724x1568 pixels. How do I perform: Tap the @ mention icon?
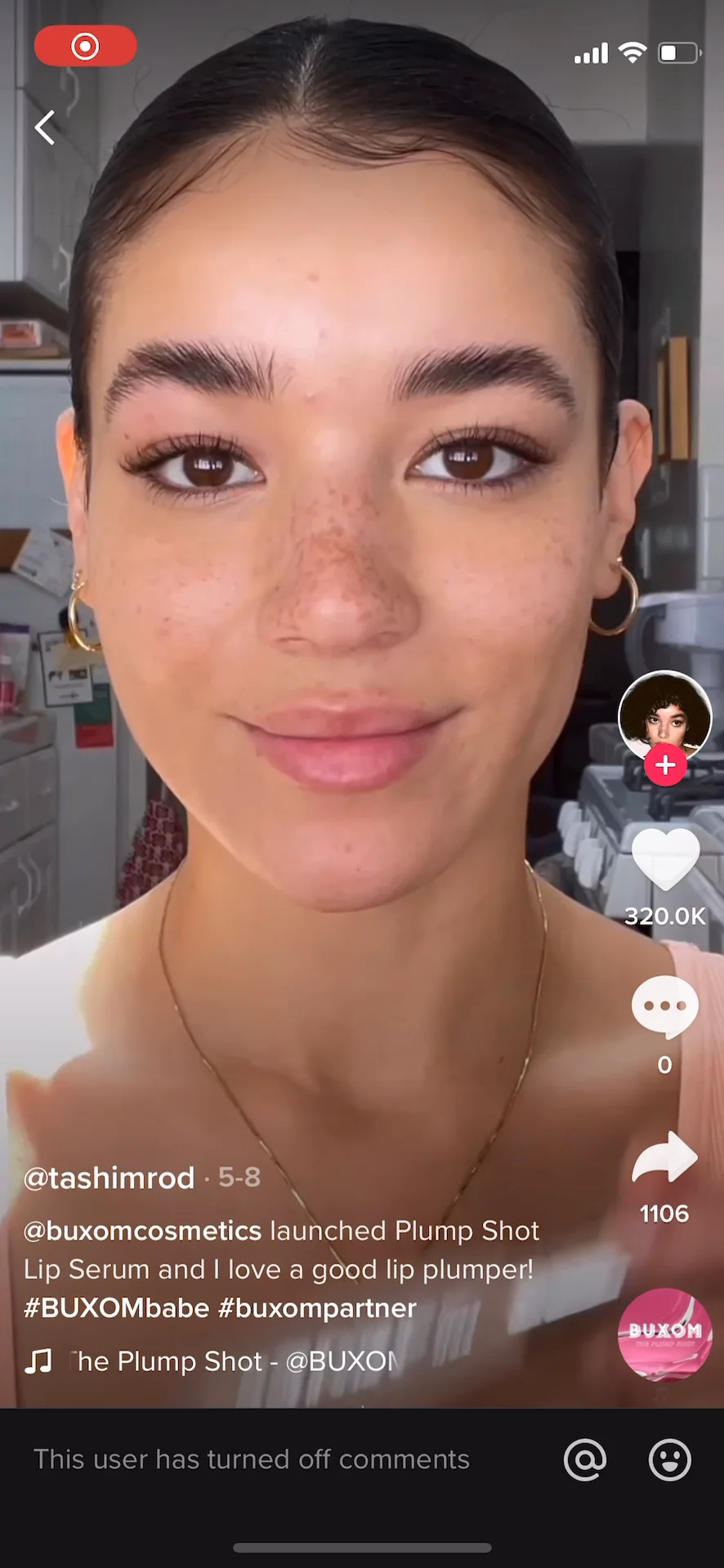(585, 1459)
